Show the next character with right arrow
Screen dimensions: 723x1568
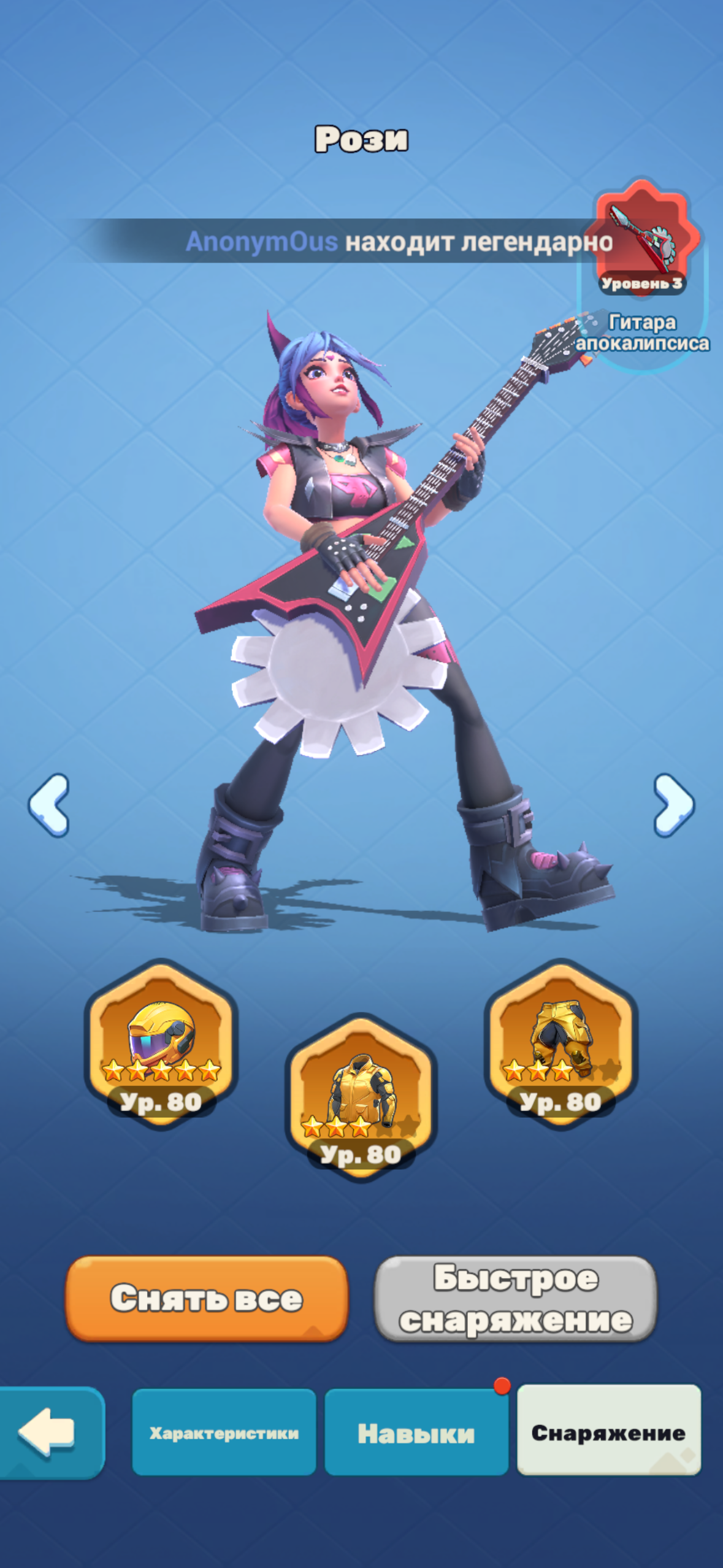pyautogui.click(x=673, y=805)
